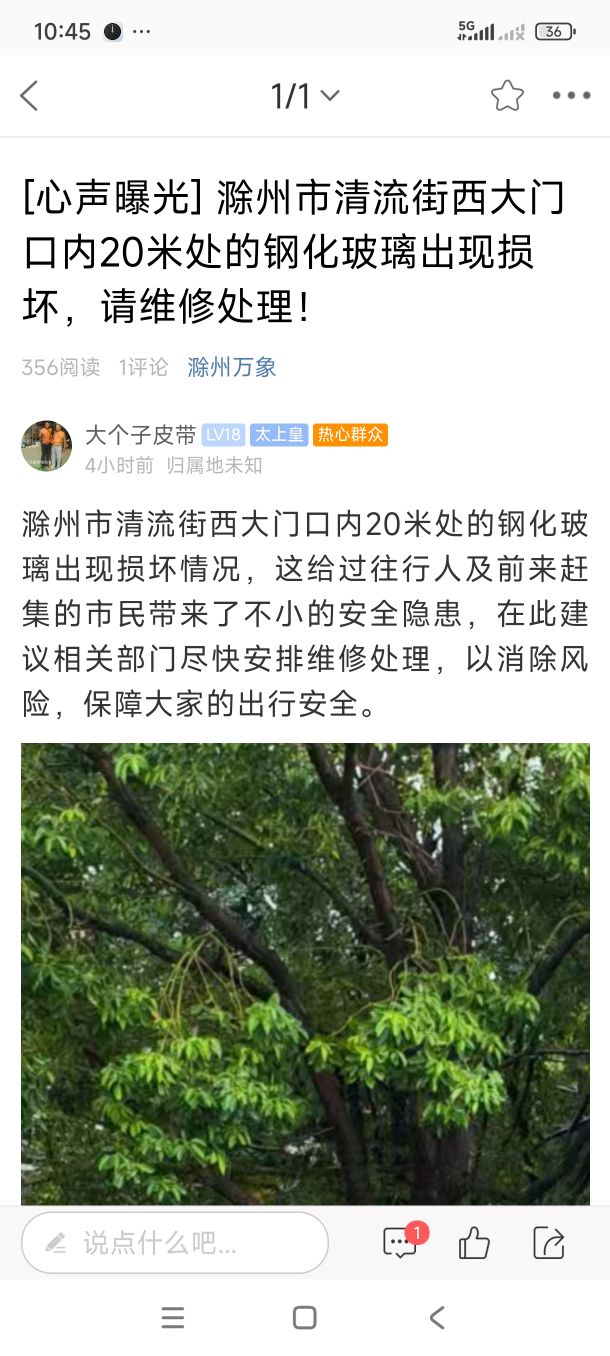View comments via the speech bubble icon
Screen dimensions: 610x1356
[x=400, y=1243]
